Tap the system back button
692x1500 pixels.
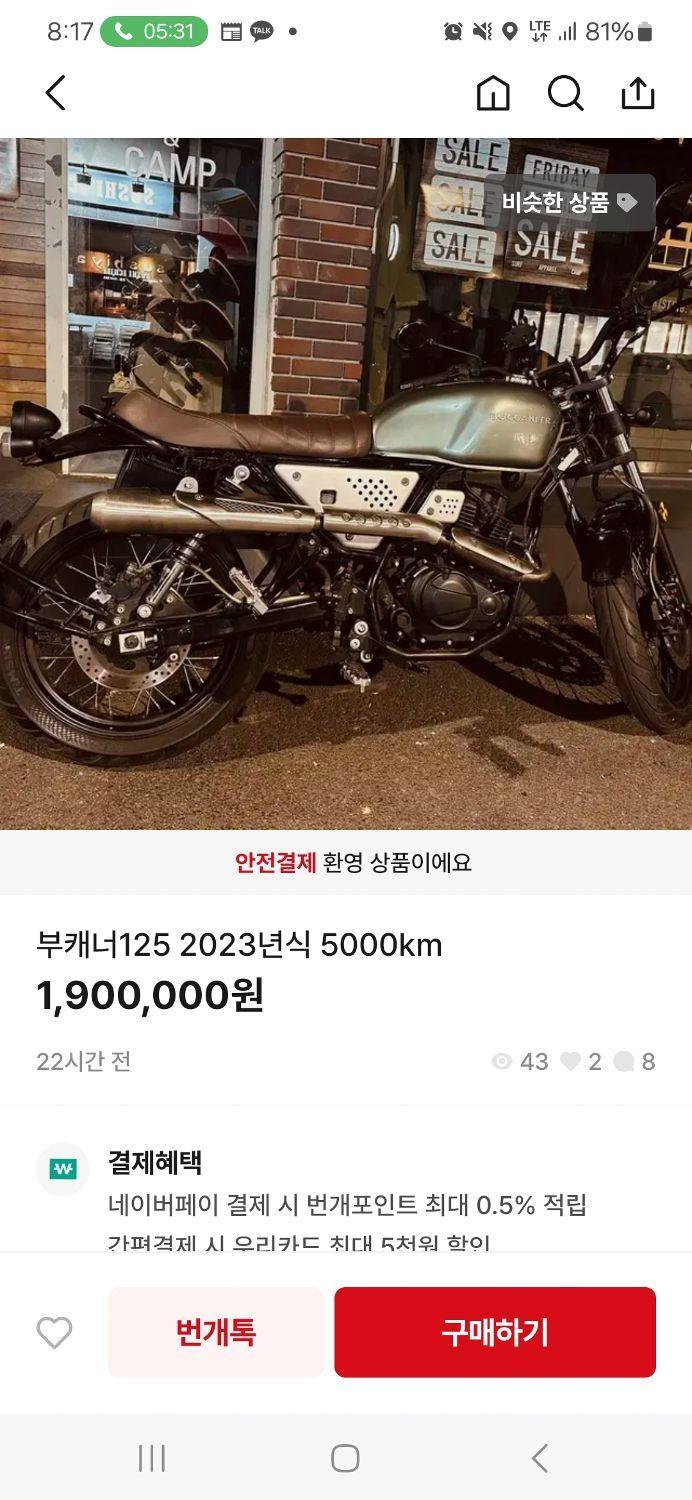tap(539, 1458)
